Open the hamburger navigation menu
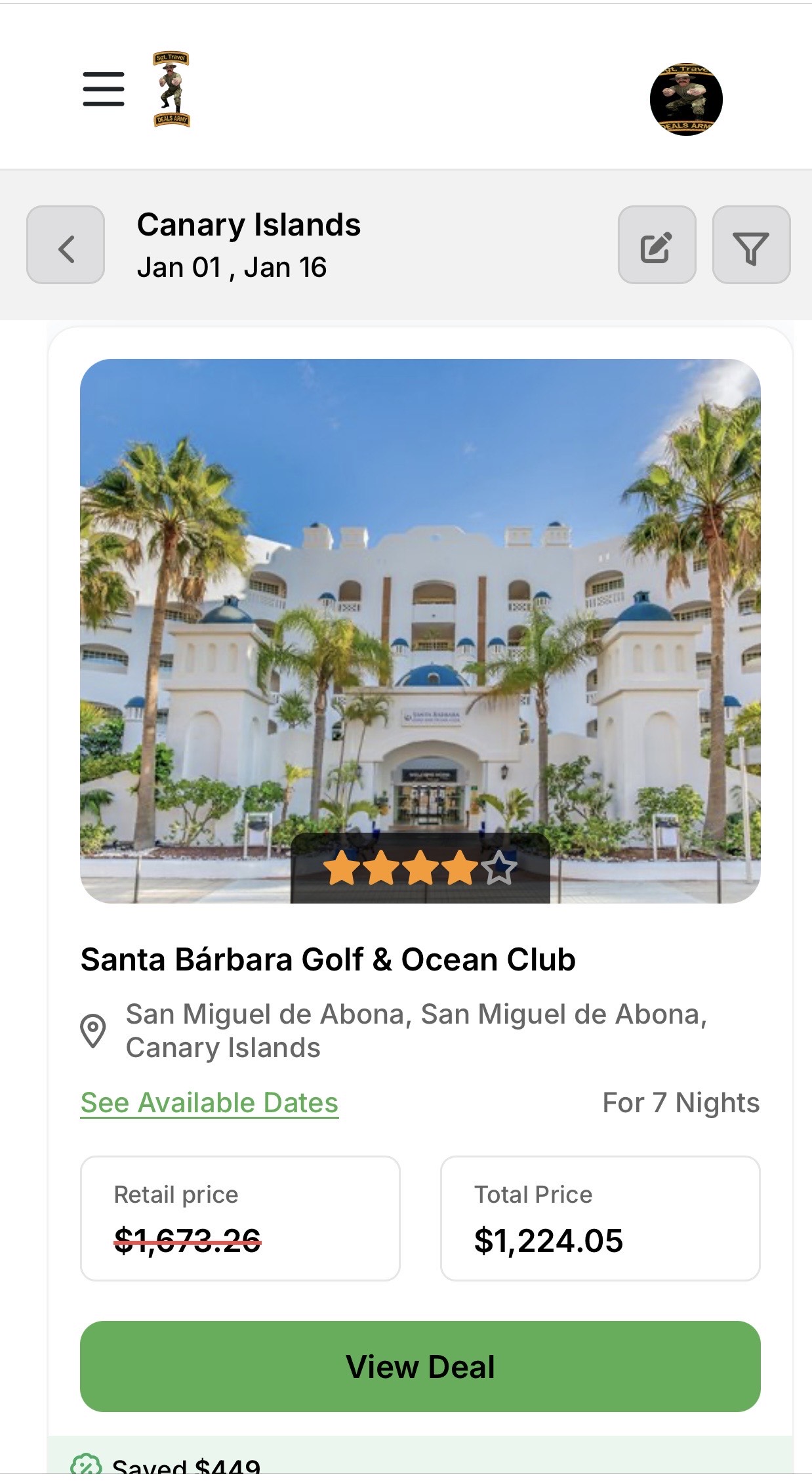Screen dimensions: 812x1481 click(104, 89)
